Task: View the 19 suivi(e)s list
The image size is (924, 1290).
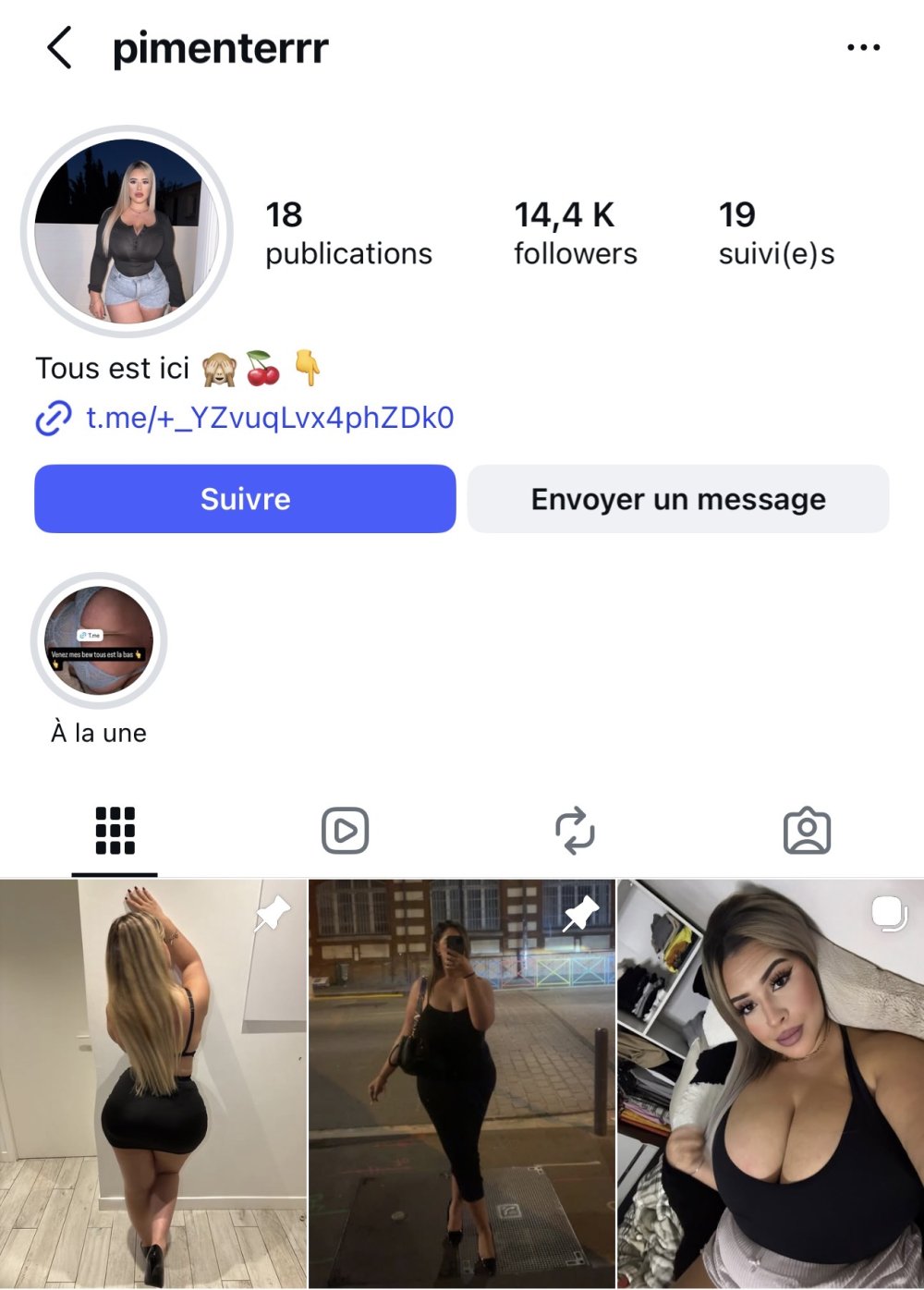Action: coord(775,233)
